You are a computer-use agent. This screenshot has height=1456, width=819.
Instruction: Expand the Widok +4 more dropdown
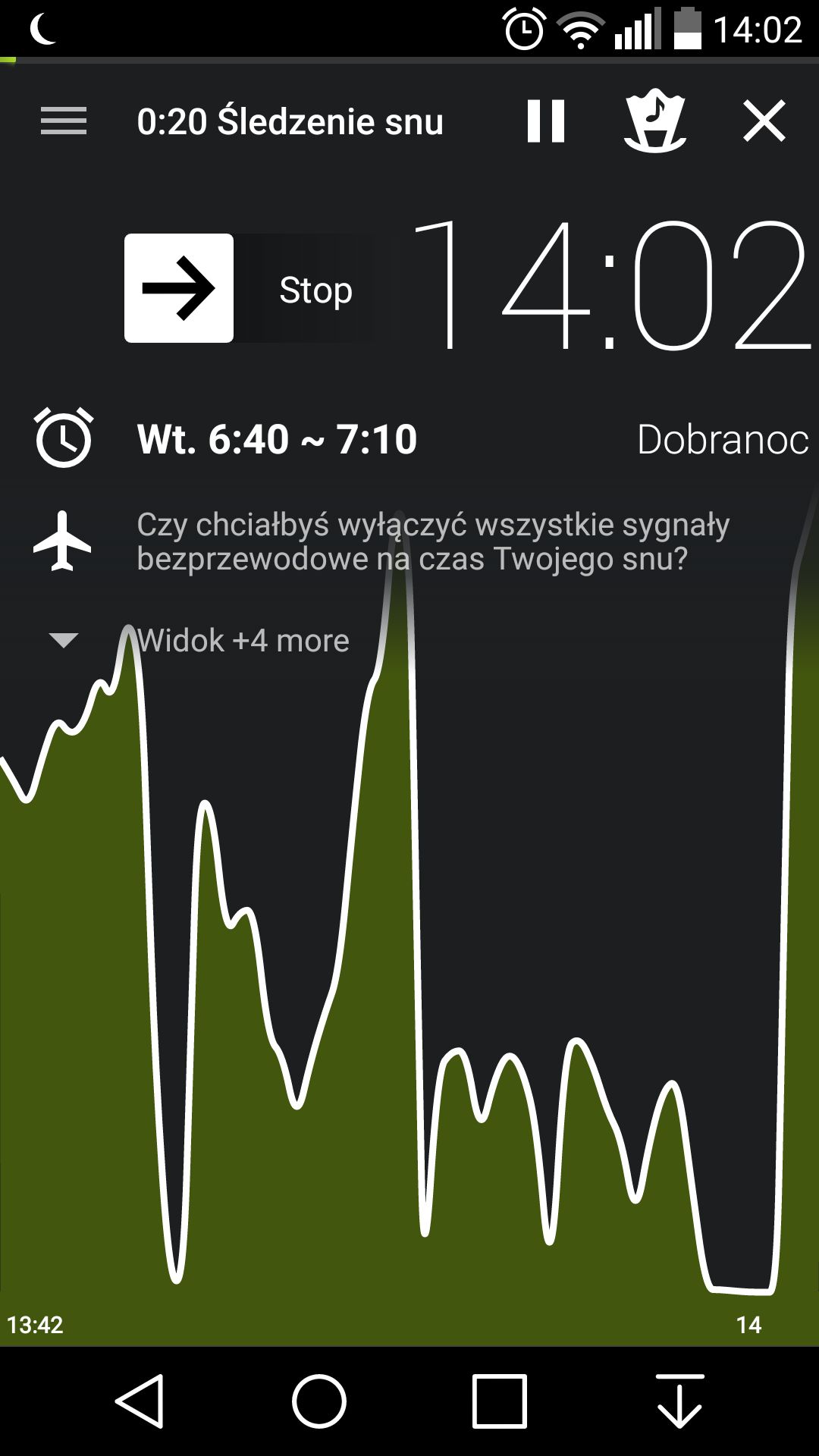point(199,641)
